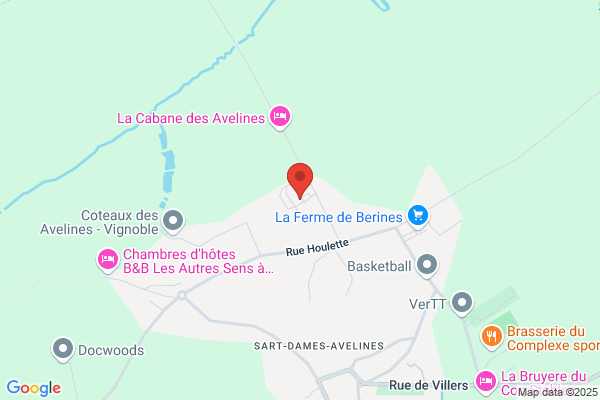This screenshot has width=600, height=400.
Task: Tap the red location pin
Action: pos(299,180)
